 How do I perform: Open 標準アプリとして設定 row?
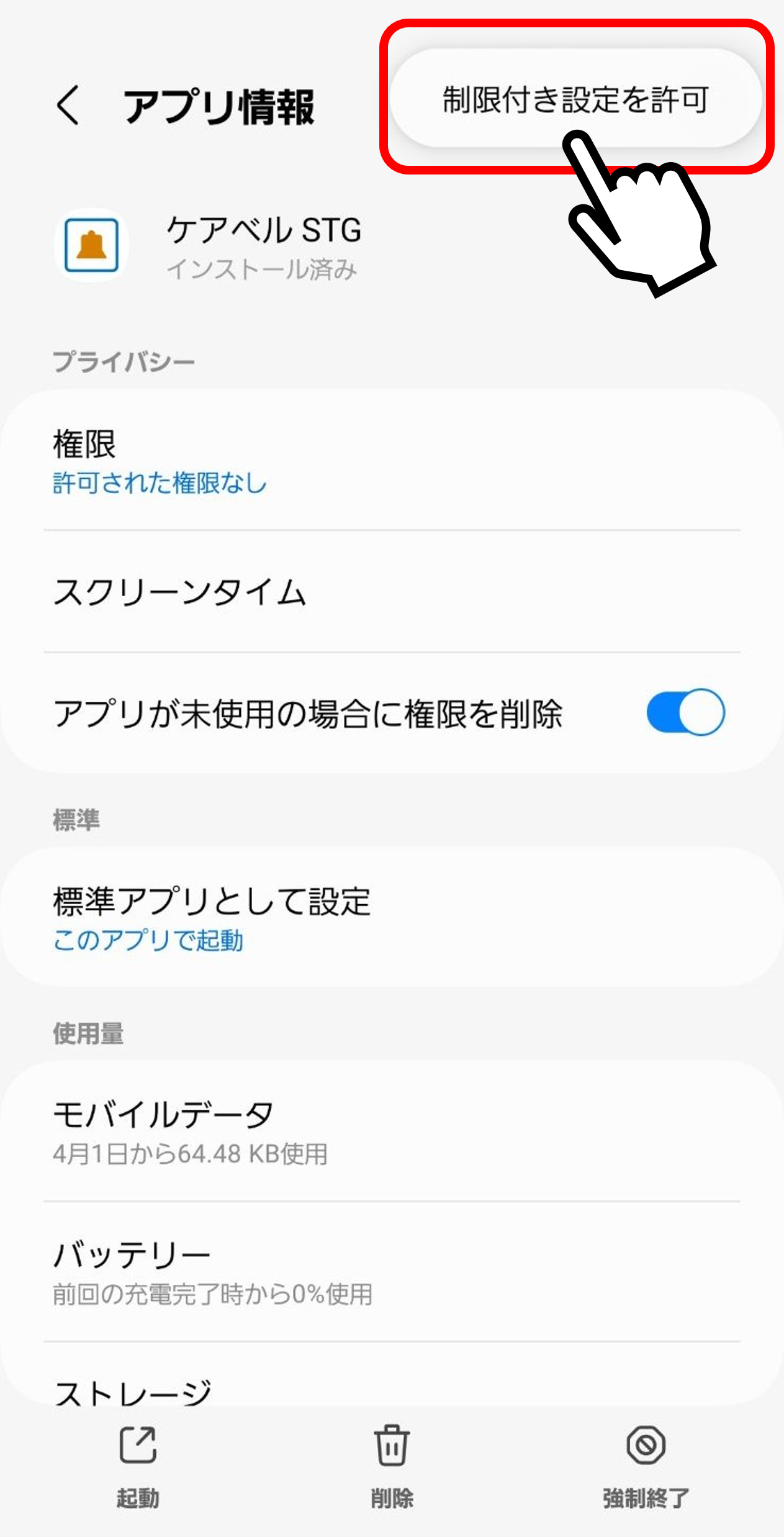tap(392, 917)
